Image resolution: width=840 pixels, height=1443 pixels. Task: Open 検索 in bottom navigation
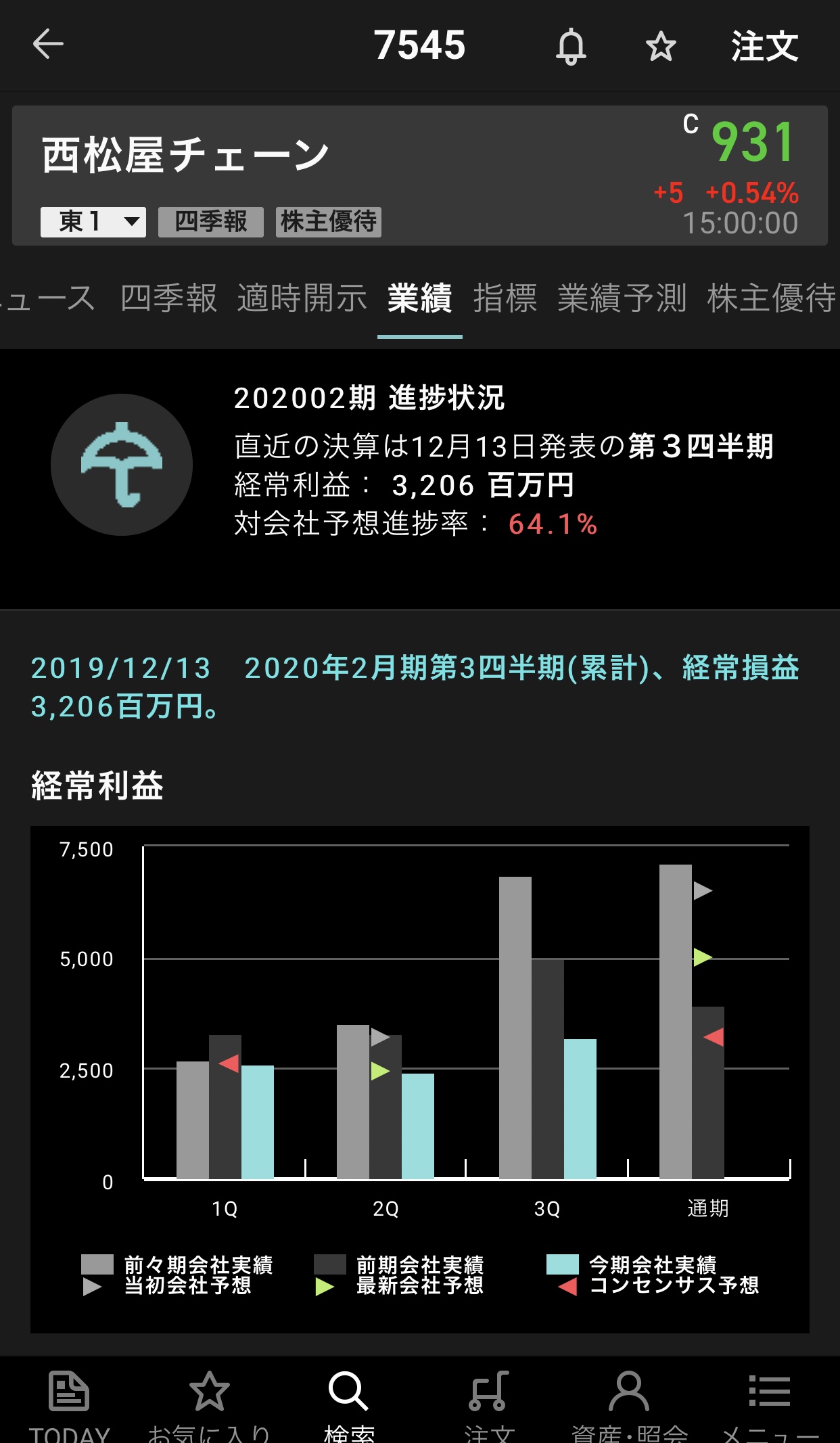pos(349,1404)
